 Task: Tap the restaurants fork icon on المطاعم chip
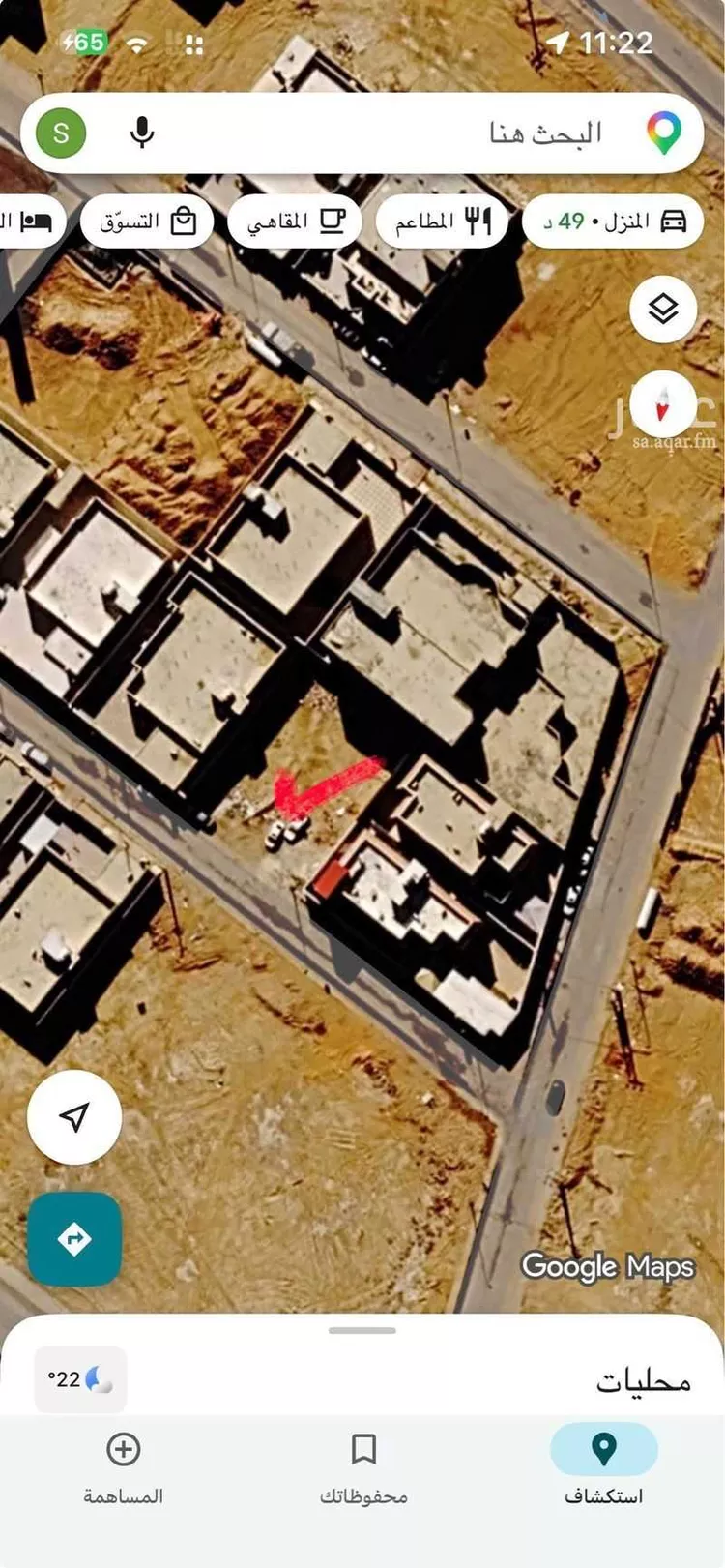[x=481, y=221]
